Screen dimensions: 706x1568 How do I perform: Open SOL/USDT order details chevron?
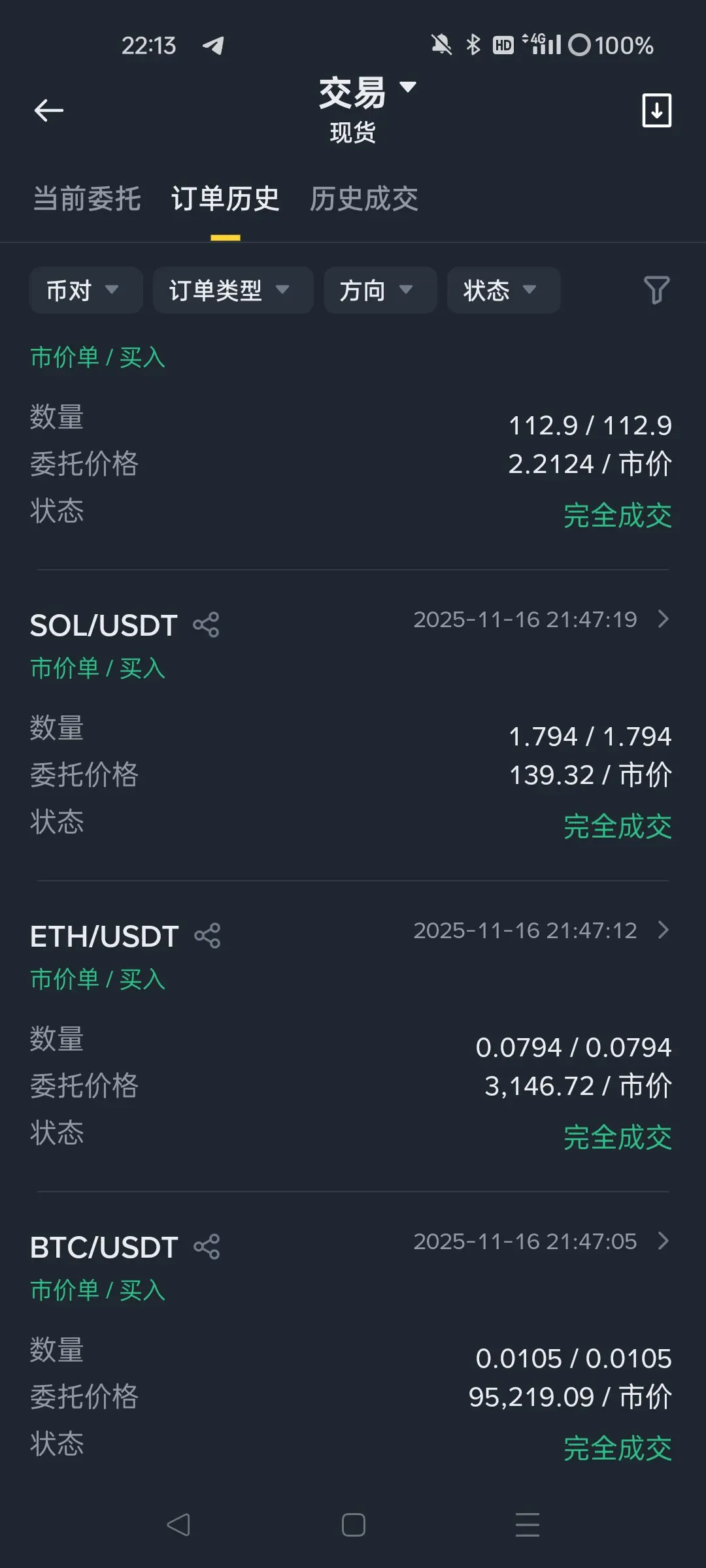(664, 619)
